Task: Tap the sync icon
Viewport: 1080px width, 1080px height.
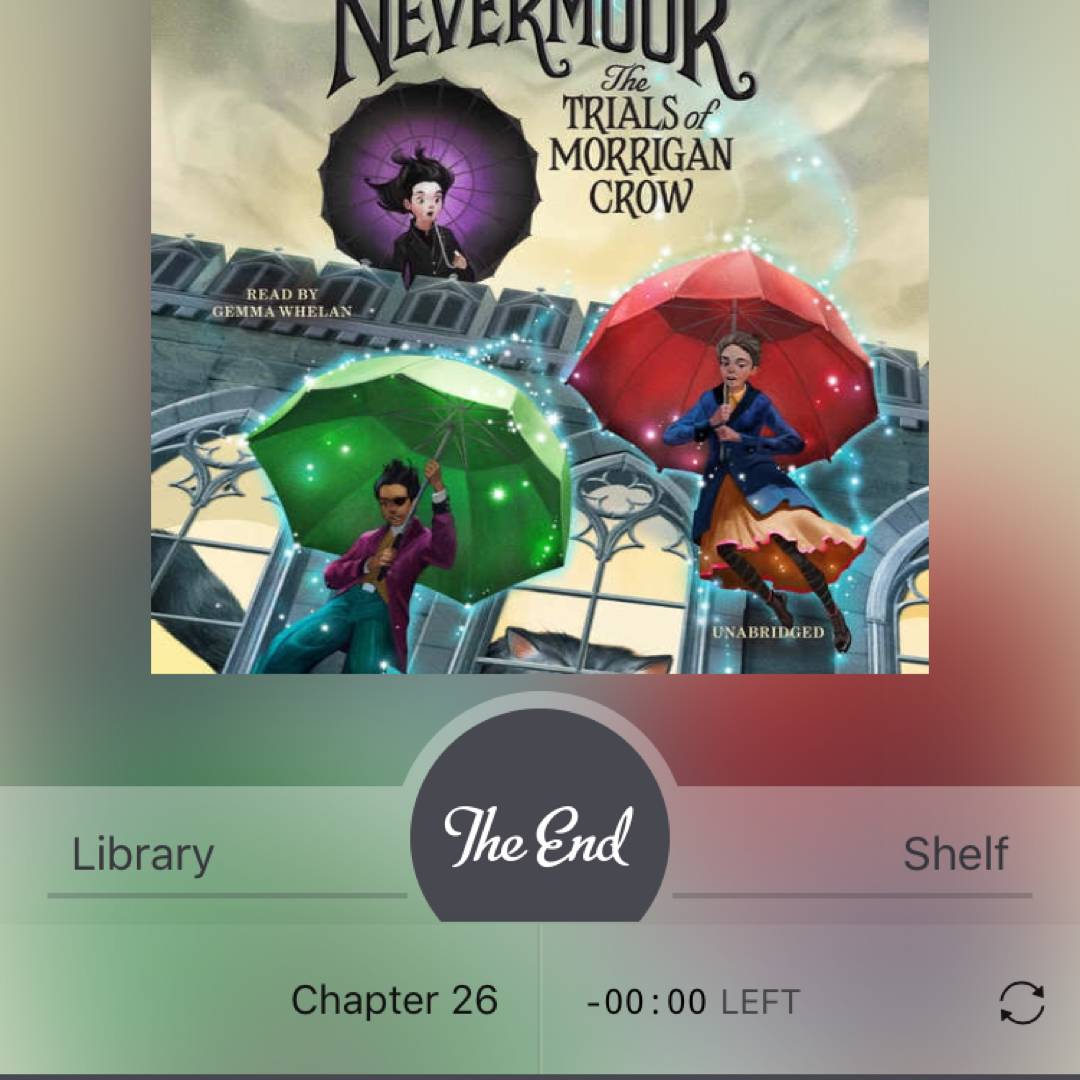Action: pos(1022,1003)
